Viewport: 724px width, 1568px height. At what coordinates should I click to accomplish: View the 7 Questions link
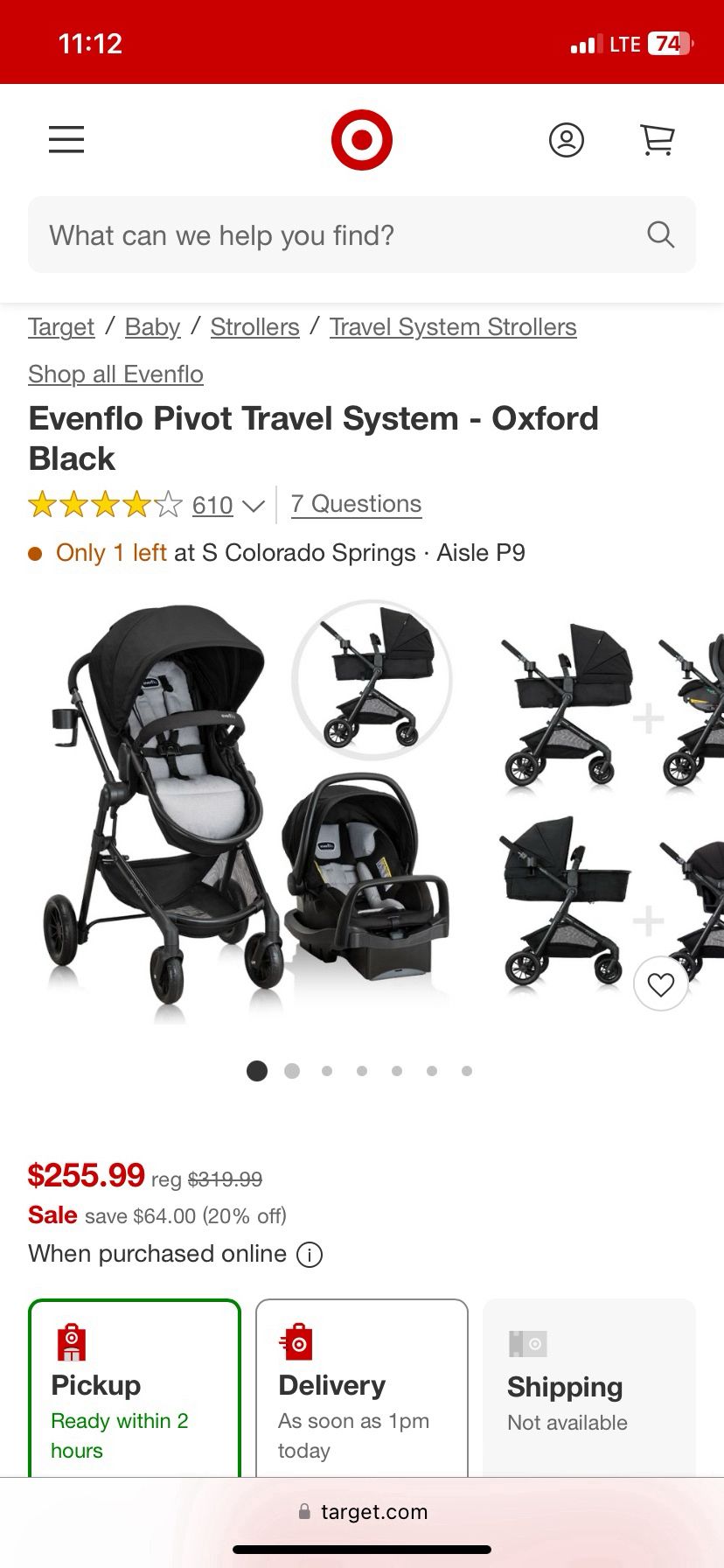(356, 504)
